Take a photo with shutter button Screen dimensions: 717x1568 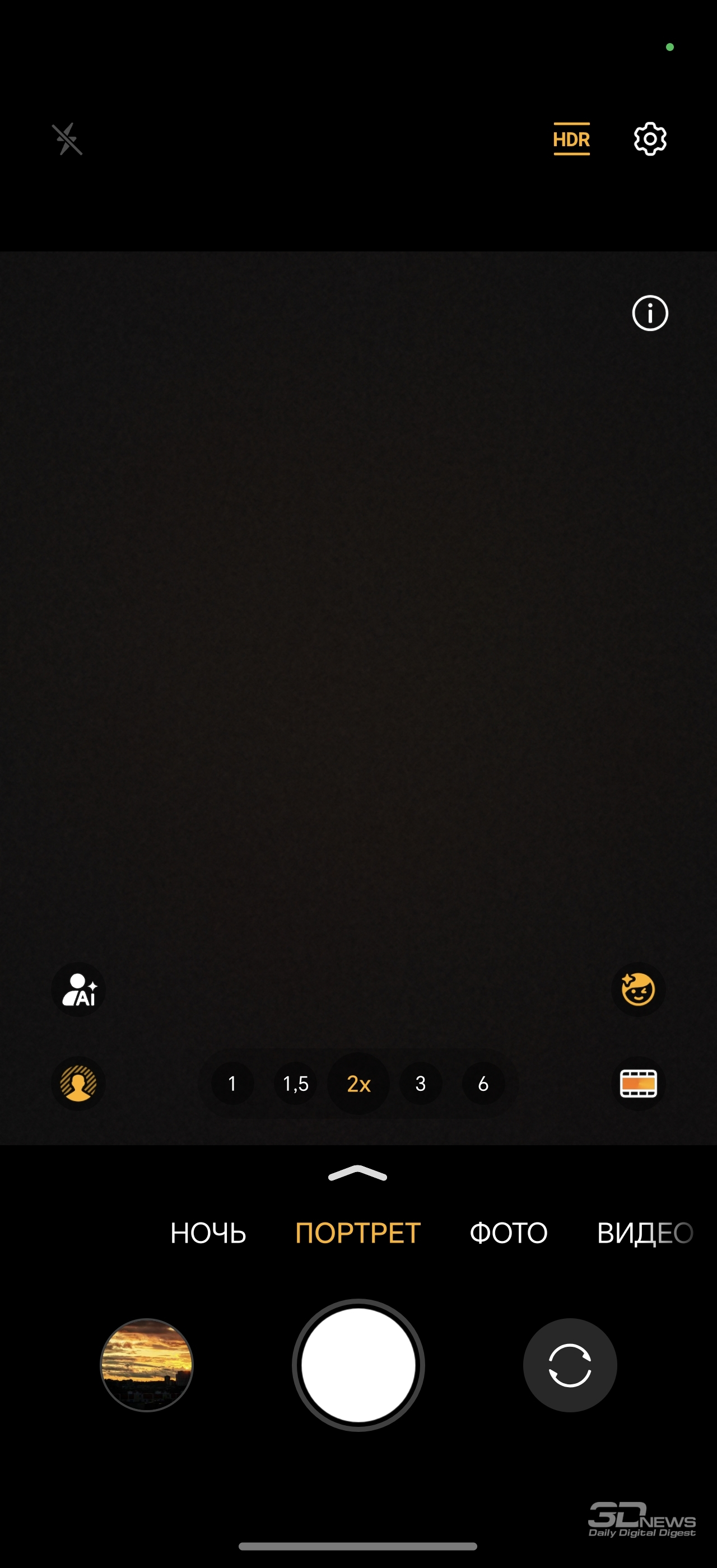[x=358, y=1365]
